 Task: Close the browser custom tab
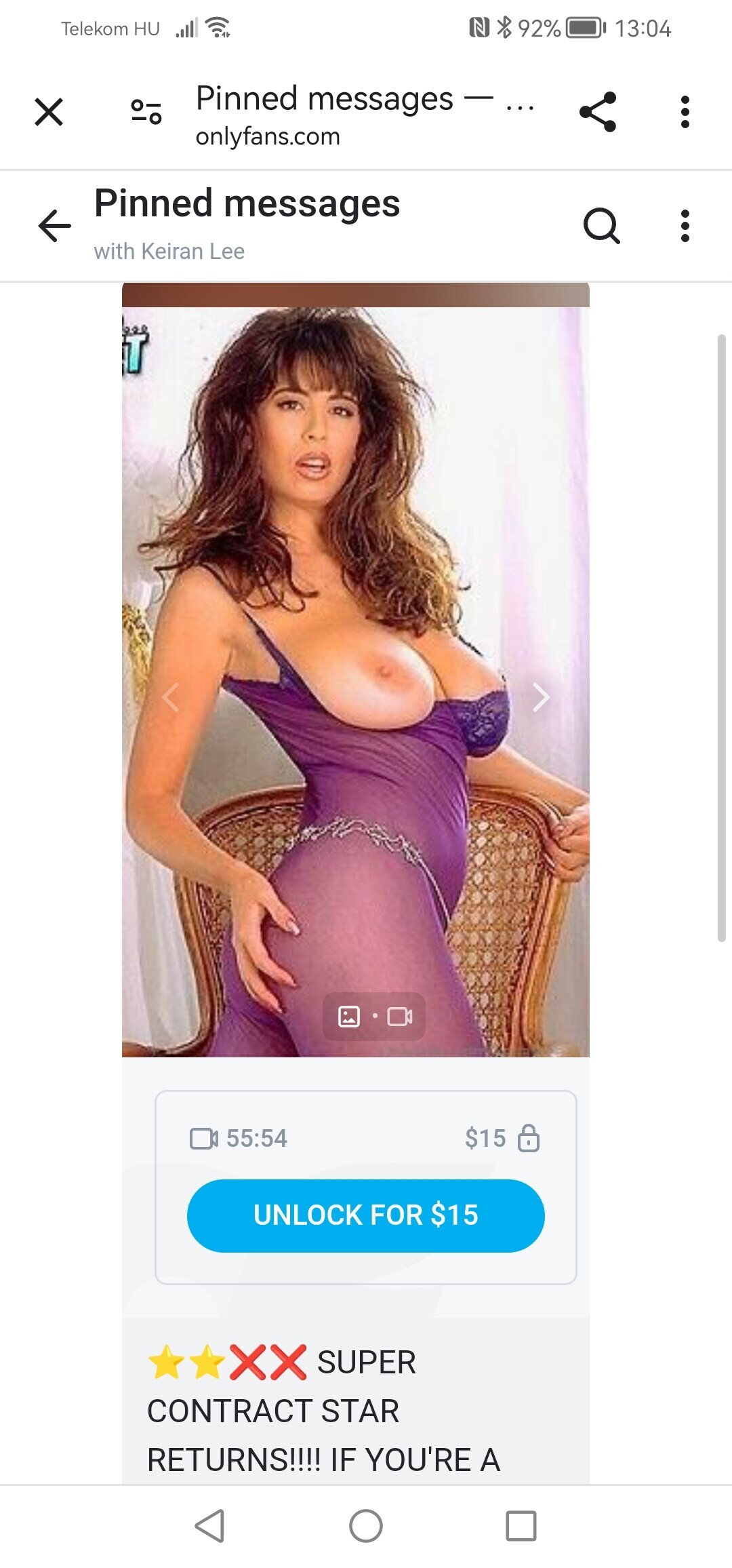[49, 112]
